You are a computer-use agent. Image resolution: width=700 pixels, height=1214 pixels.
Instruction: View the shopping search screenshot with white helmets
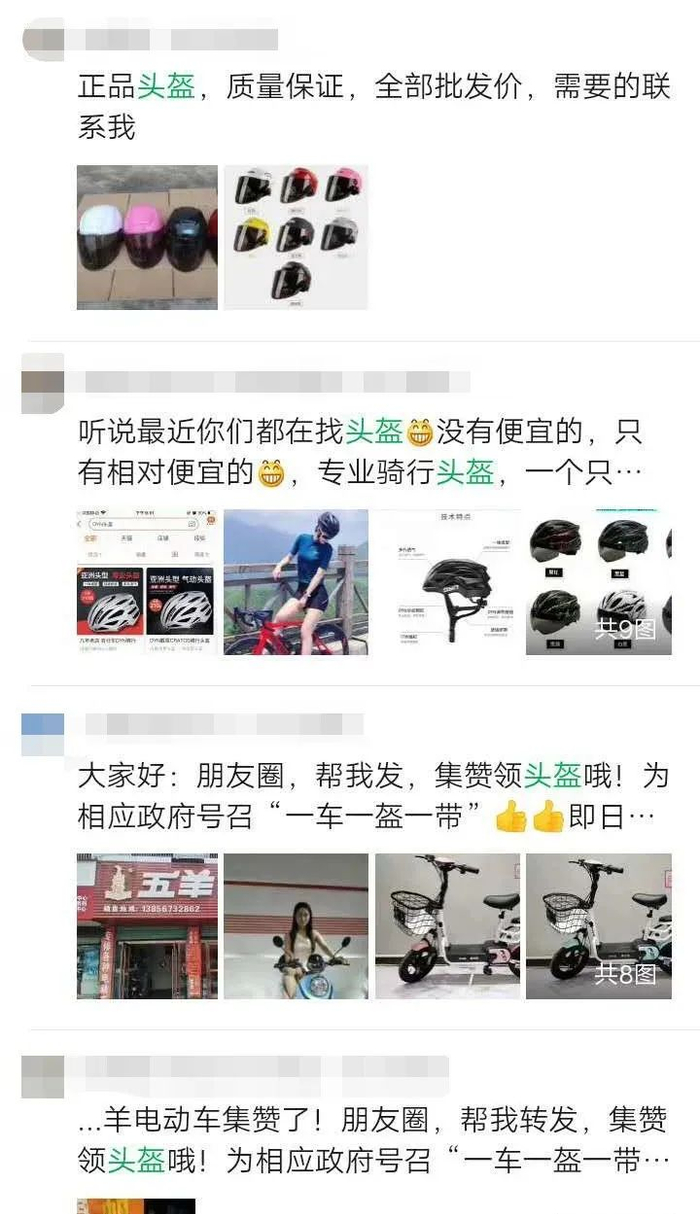click(x=147, y=582)
